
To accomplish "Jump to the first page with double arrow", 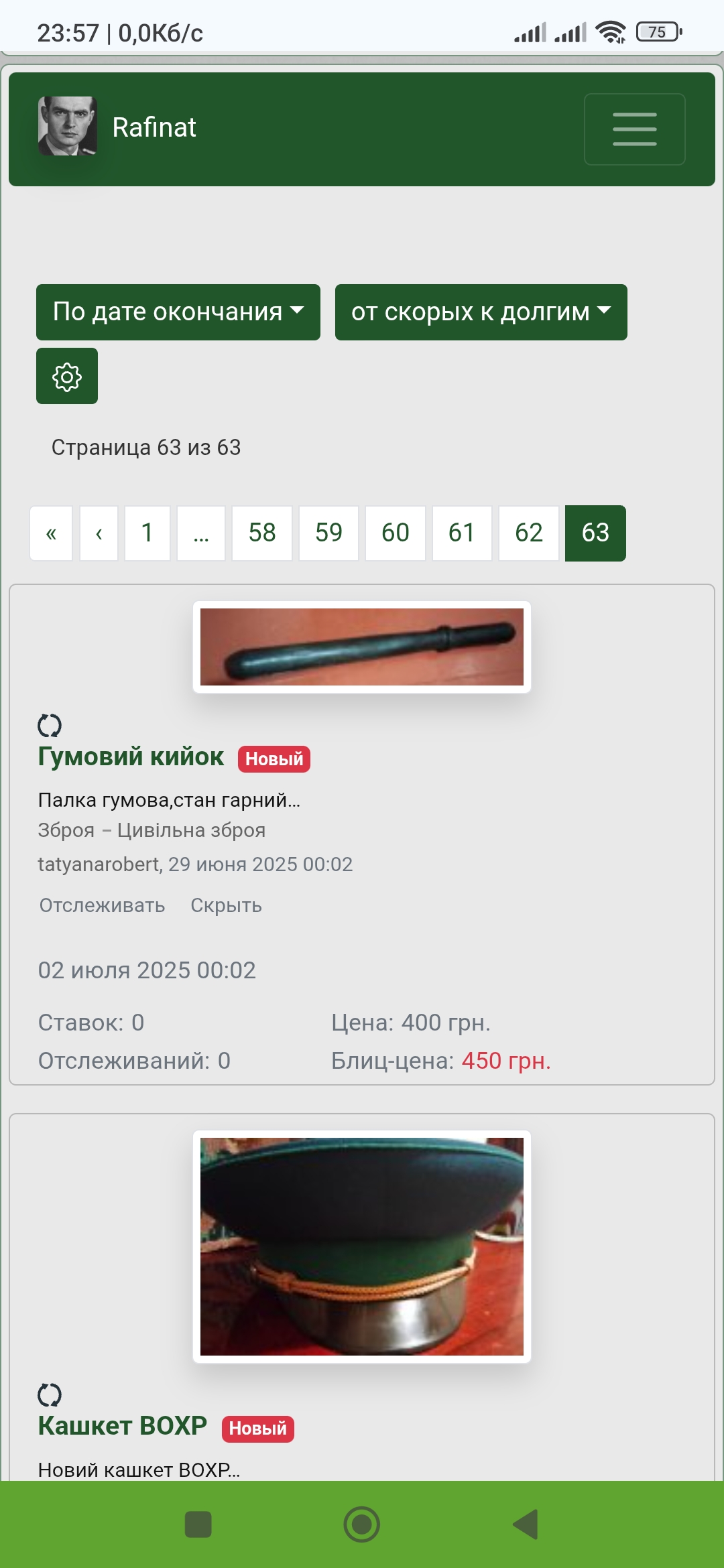I will [x=51, y=533].
